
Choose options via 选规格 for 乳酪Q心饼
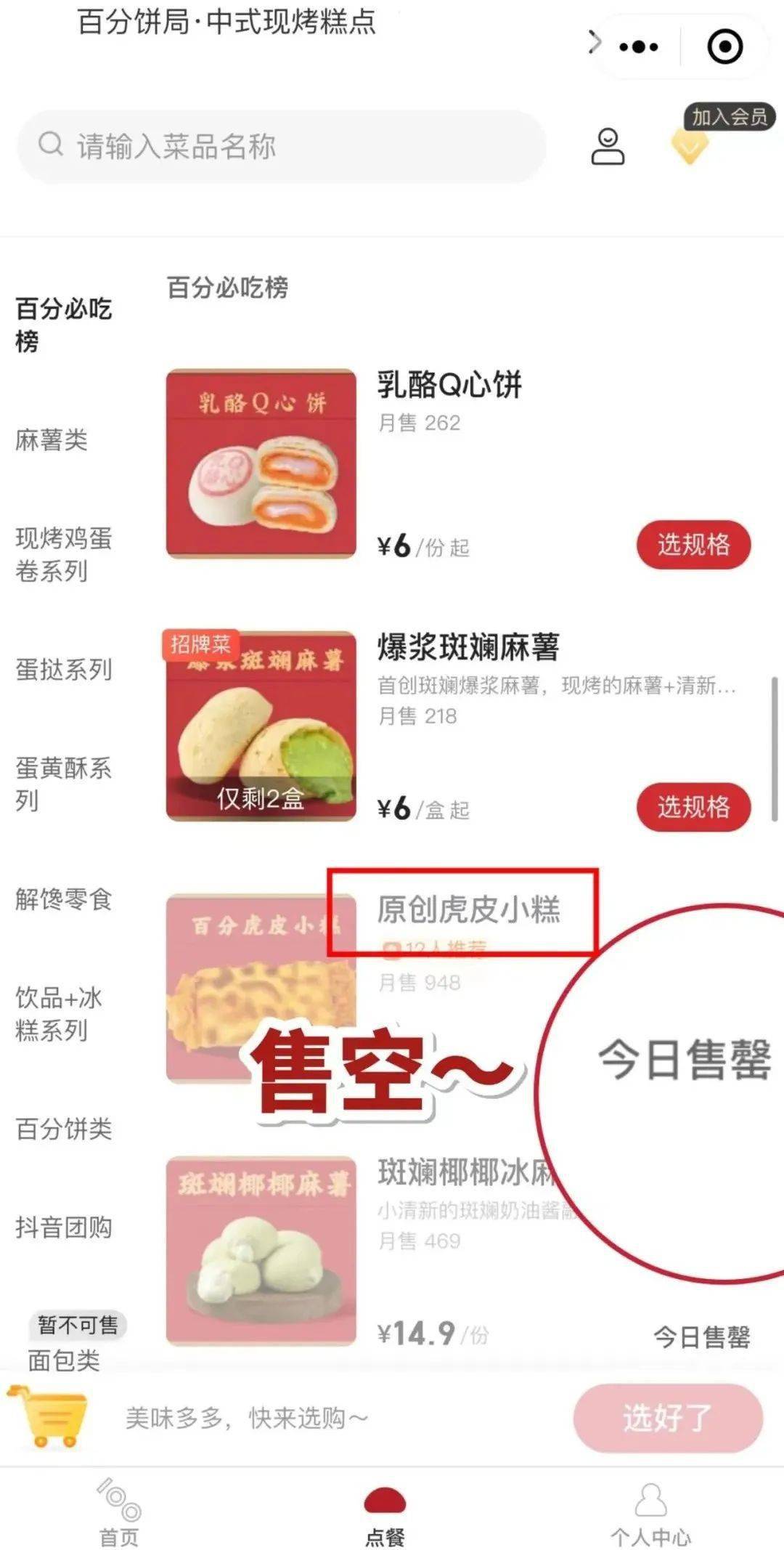[x=693, y=544]
